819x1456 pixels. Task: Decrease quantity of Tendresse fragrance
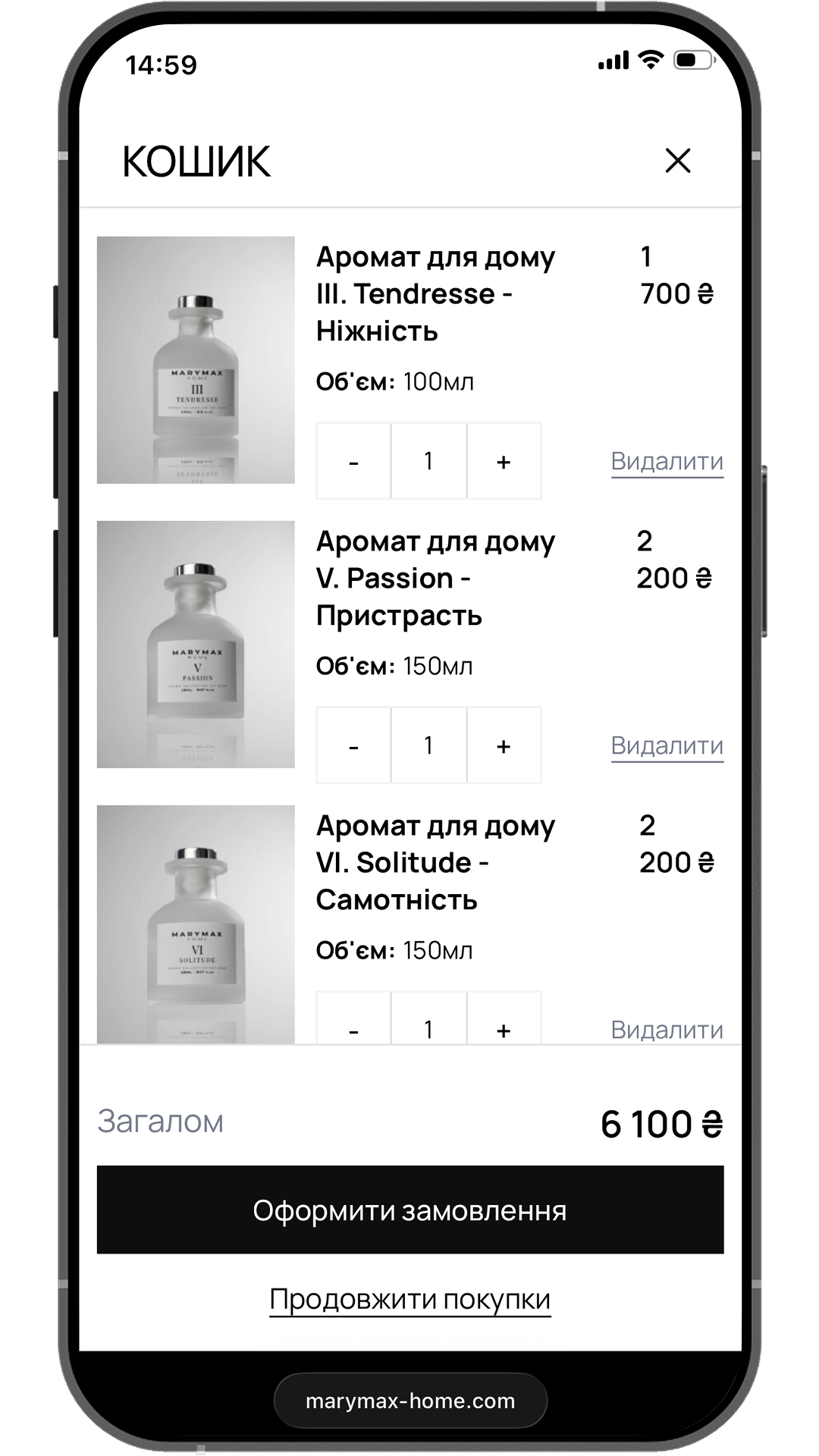pos(353,461)
